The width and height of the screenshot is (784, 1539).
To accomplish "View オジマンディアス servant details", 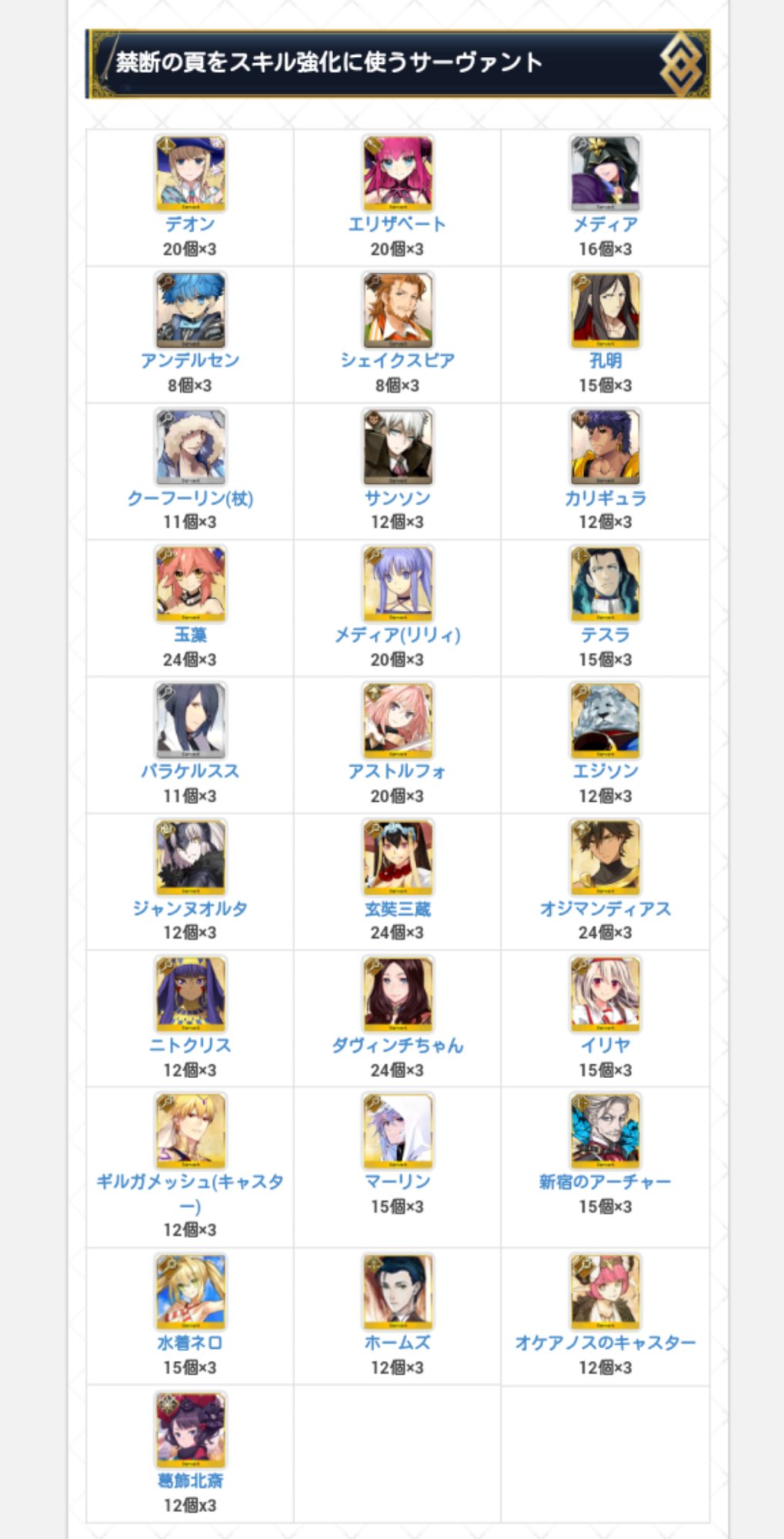I will [x=606, y=908].
